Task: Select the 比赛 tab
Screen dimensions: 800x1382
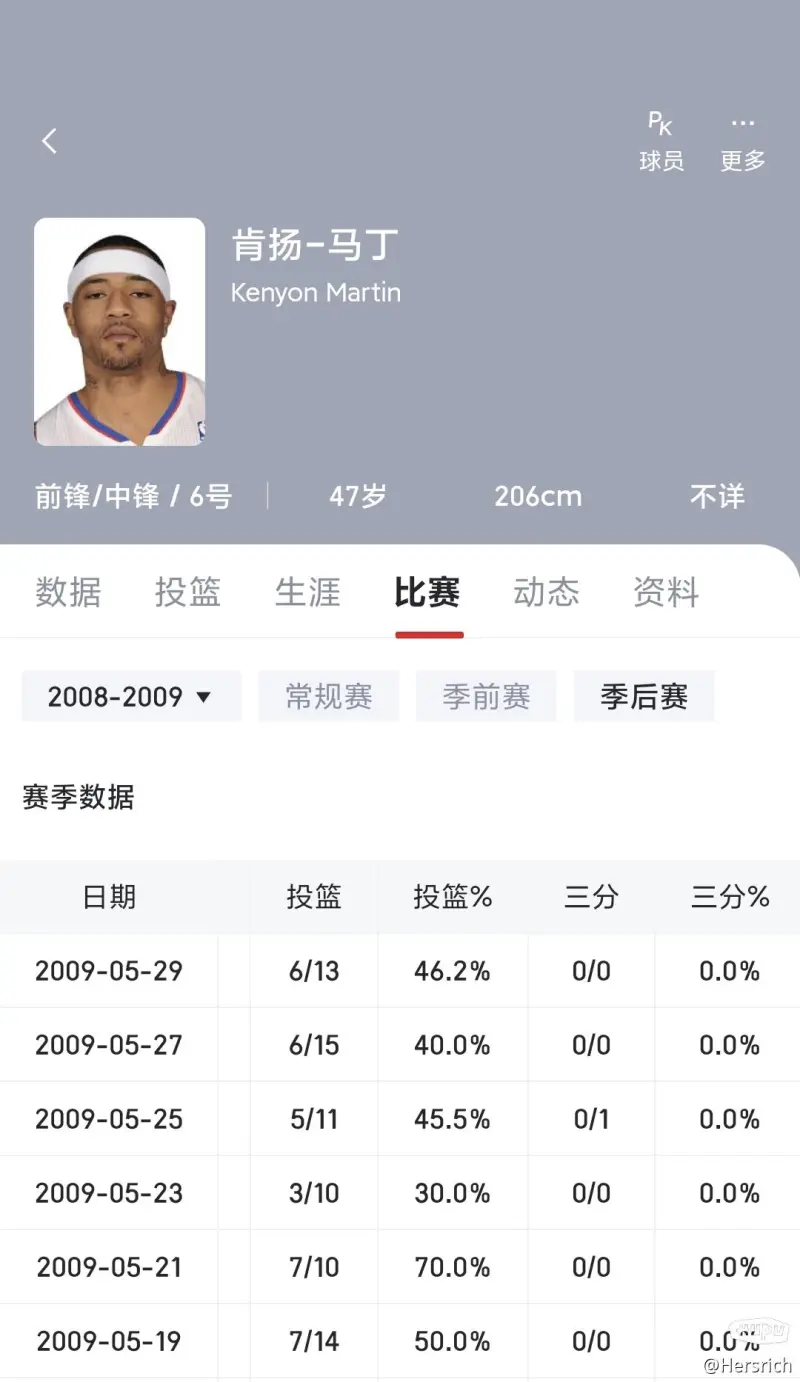Action: tap(427, 593)
